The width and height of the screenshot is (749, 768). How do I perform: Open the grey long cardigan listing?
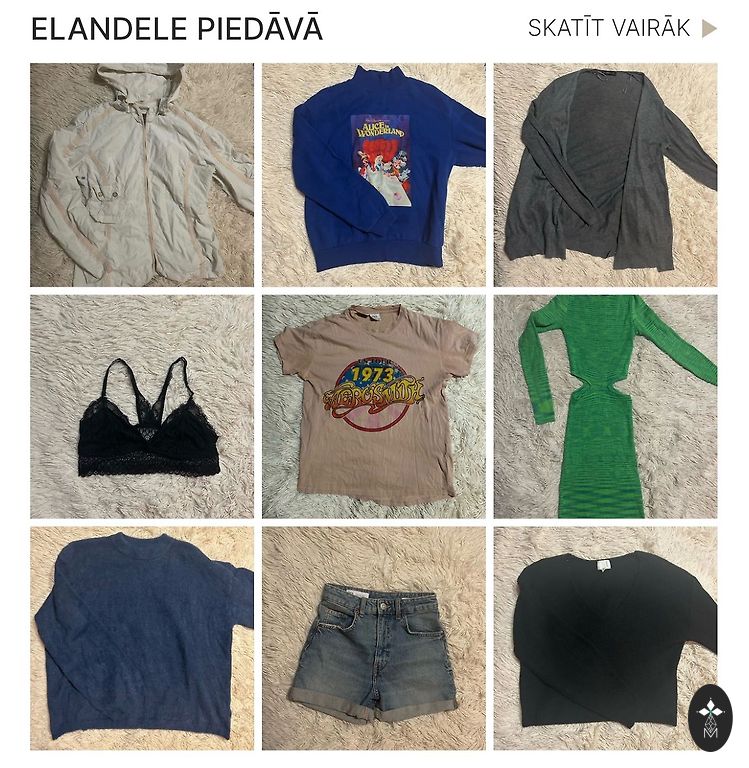click(x=605, y=175)
